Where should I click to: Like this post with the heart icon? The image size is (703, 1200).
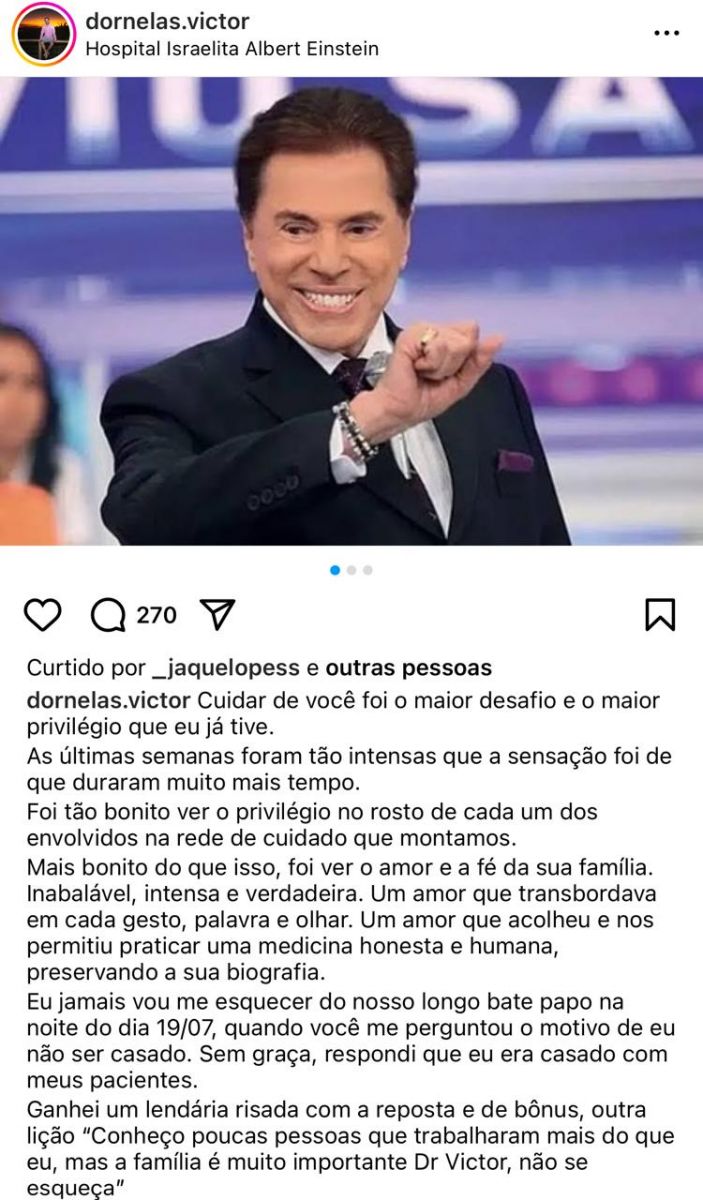42,615
